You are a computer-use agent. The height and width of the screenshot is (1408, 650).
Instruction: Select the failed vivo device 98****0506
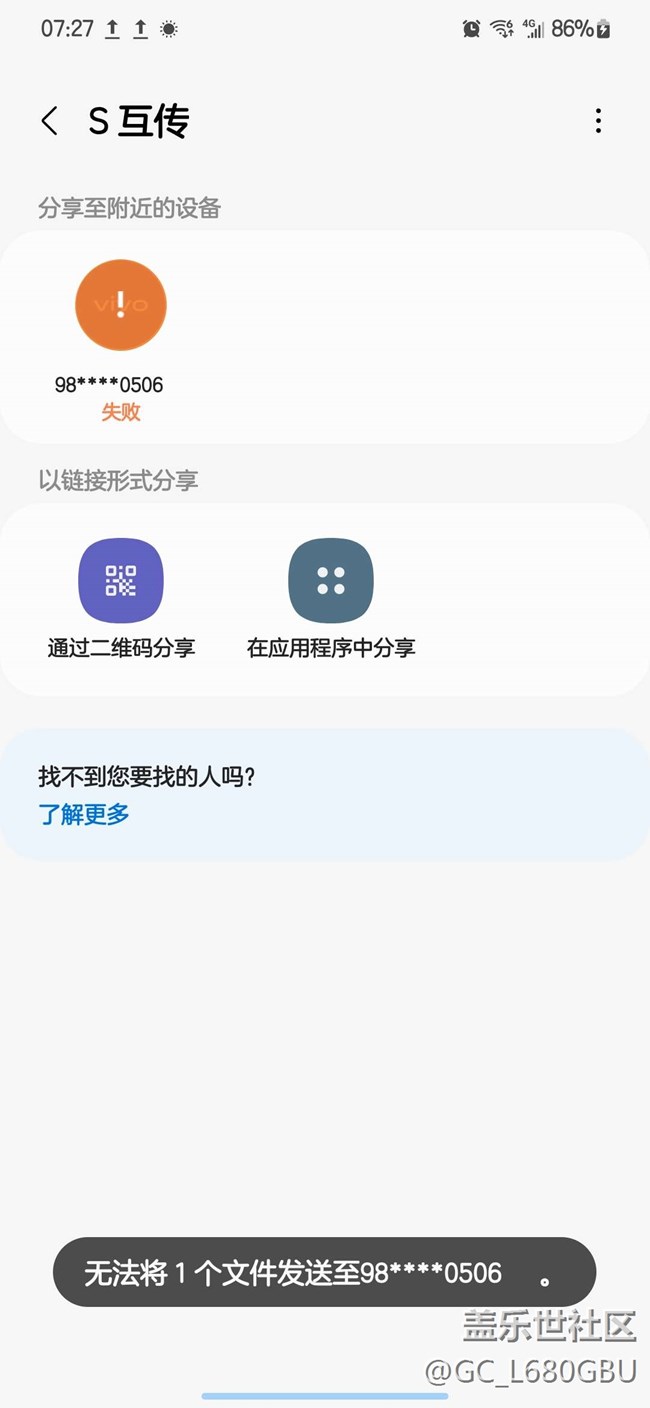(x=121, y=306)
